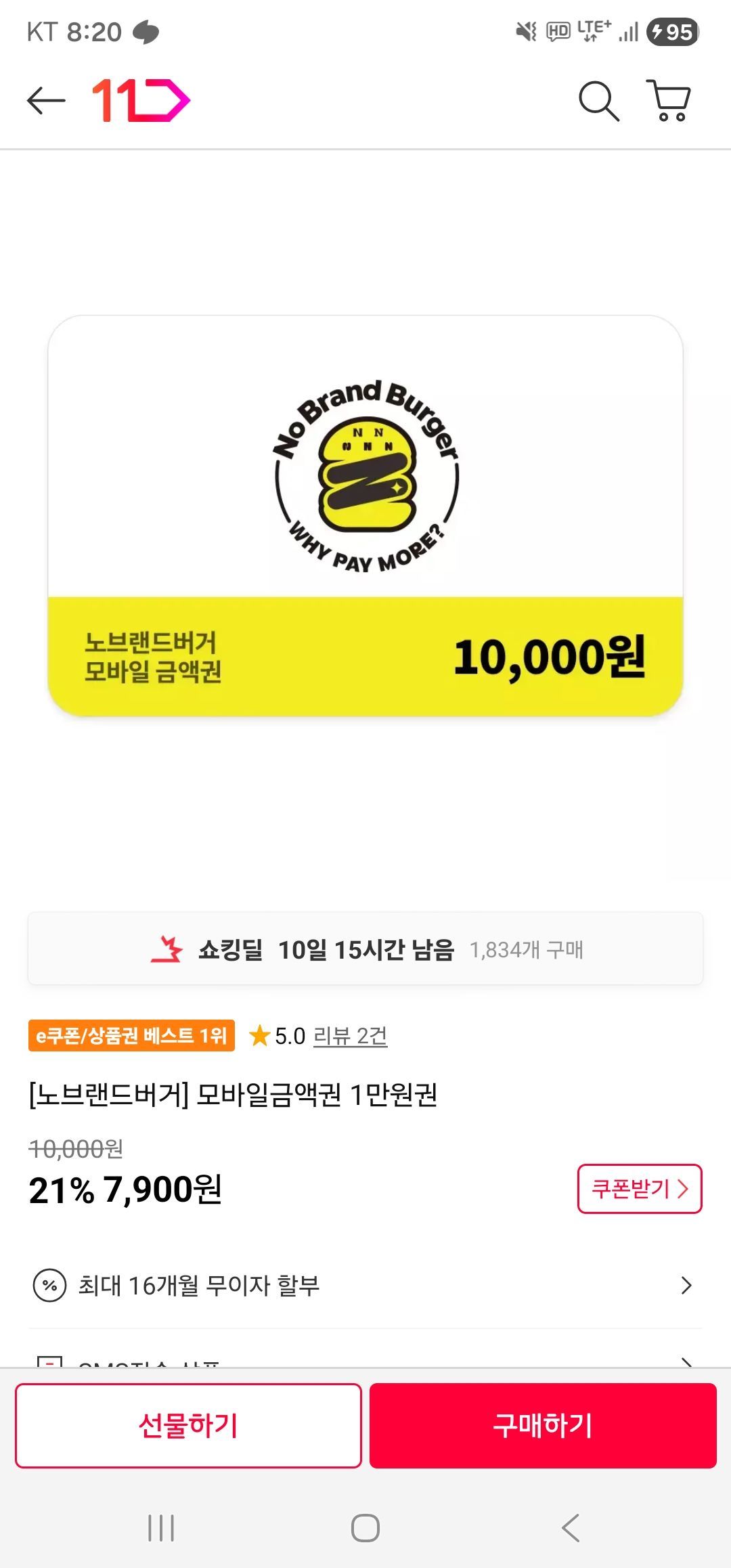Image resolution: width=731 pixels, height=1568 pixels.
Task: Open the 리뷰 2건 reviews link
Action: point(350,1036)
